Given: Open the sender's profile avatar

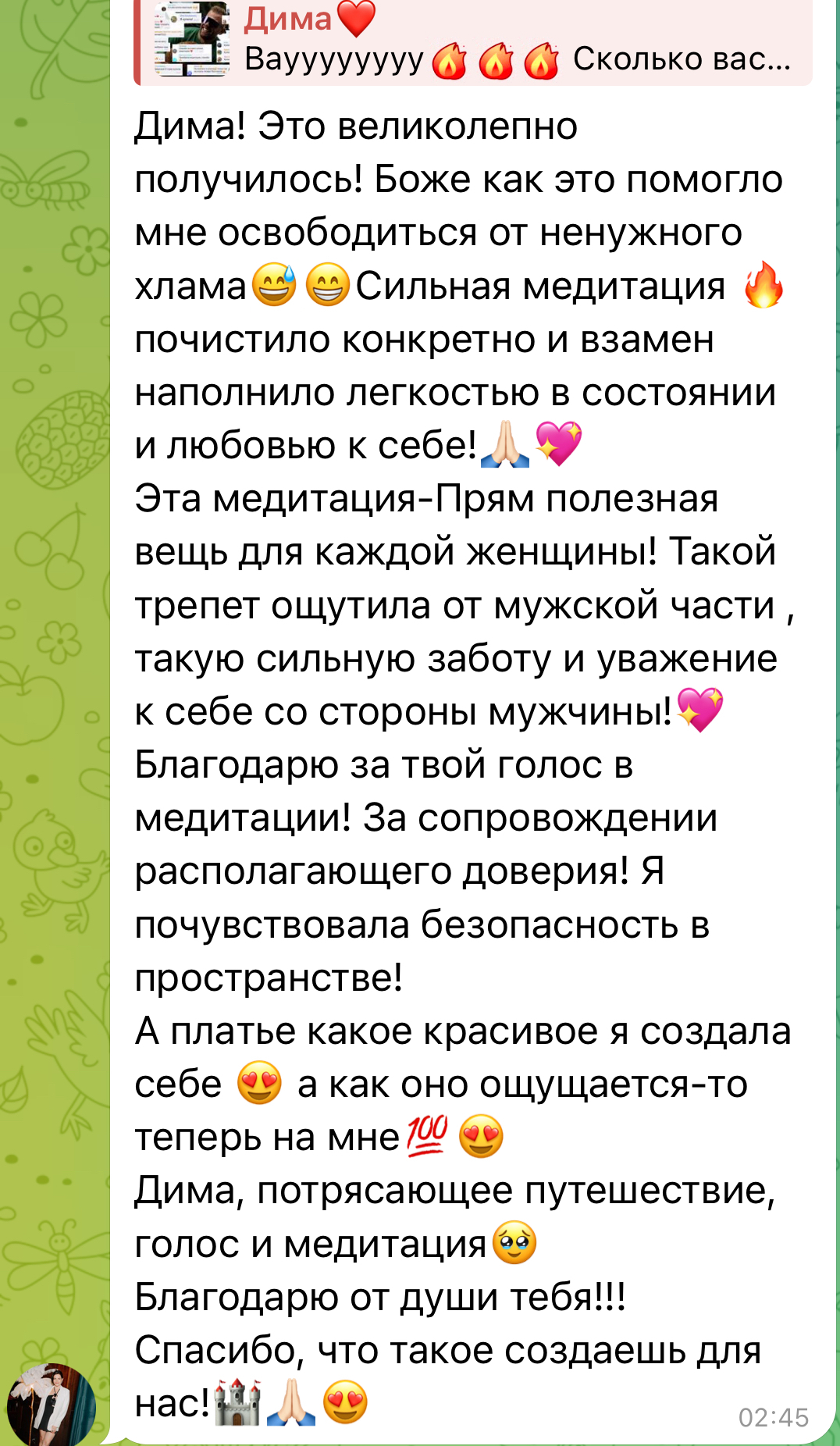Looking at the screenshot, I should pos(51,1404).
